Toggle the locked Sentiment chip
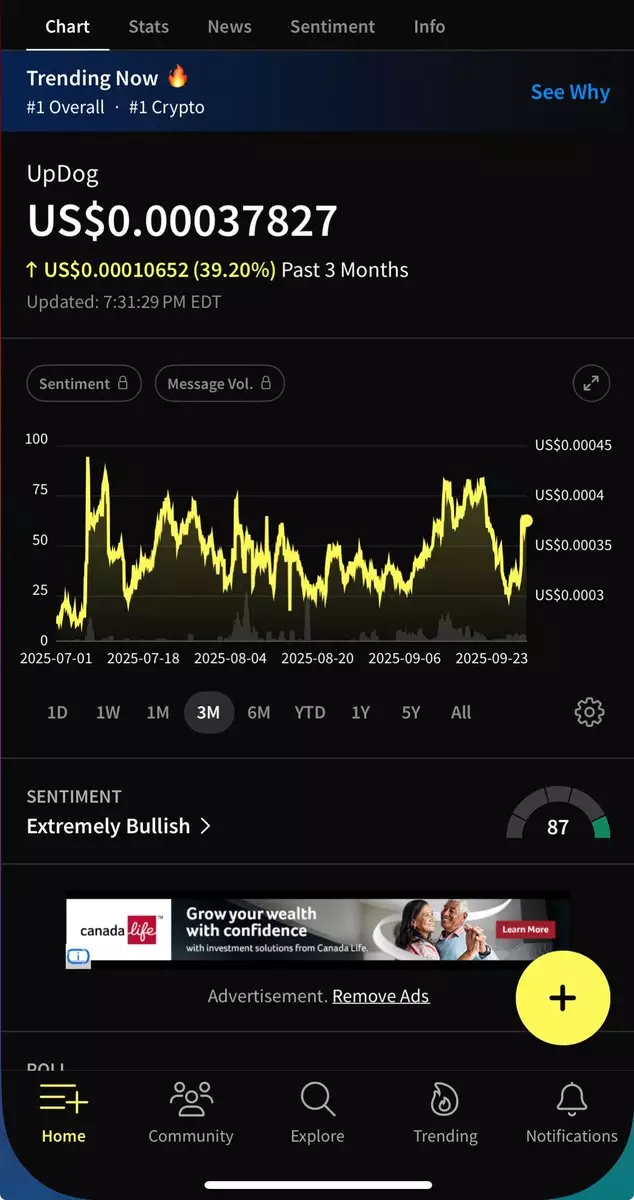634x1200 pixels. [84, 383]
